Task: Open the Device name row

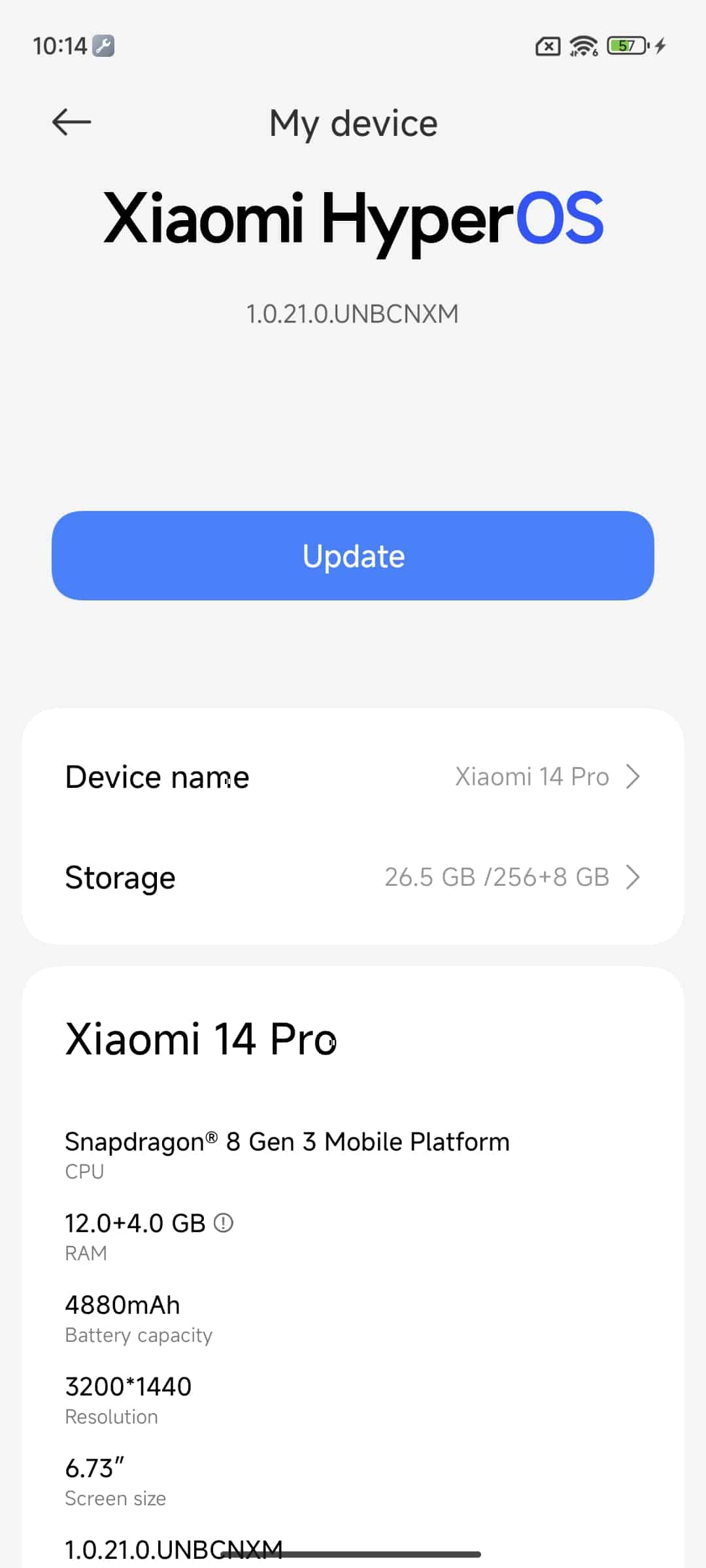Action: pos(353,777)
